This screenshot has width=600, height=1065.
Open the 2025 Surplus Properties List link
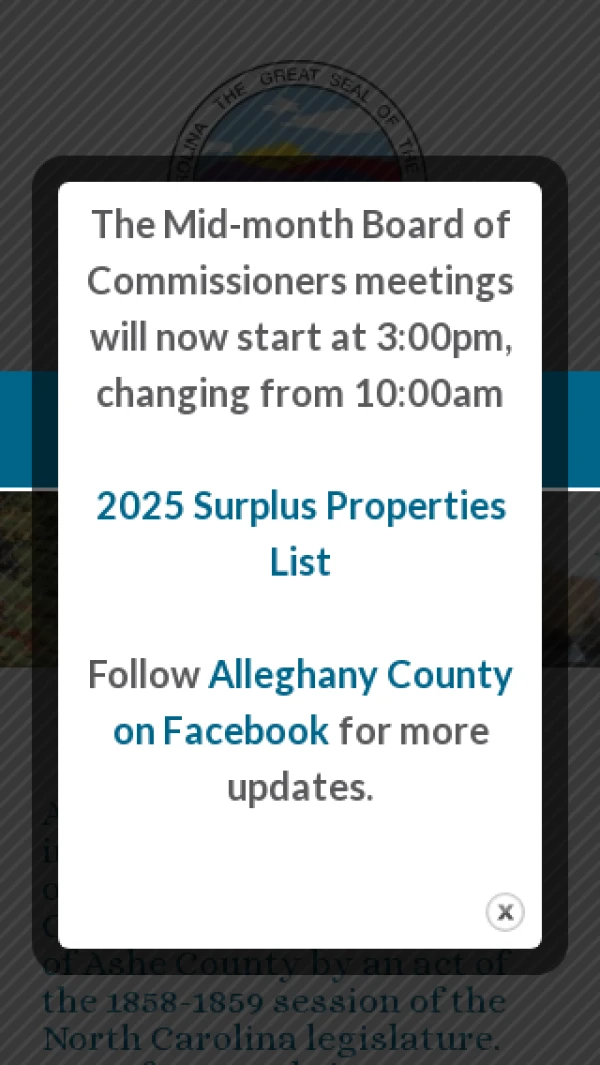pos(300,507)
